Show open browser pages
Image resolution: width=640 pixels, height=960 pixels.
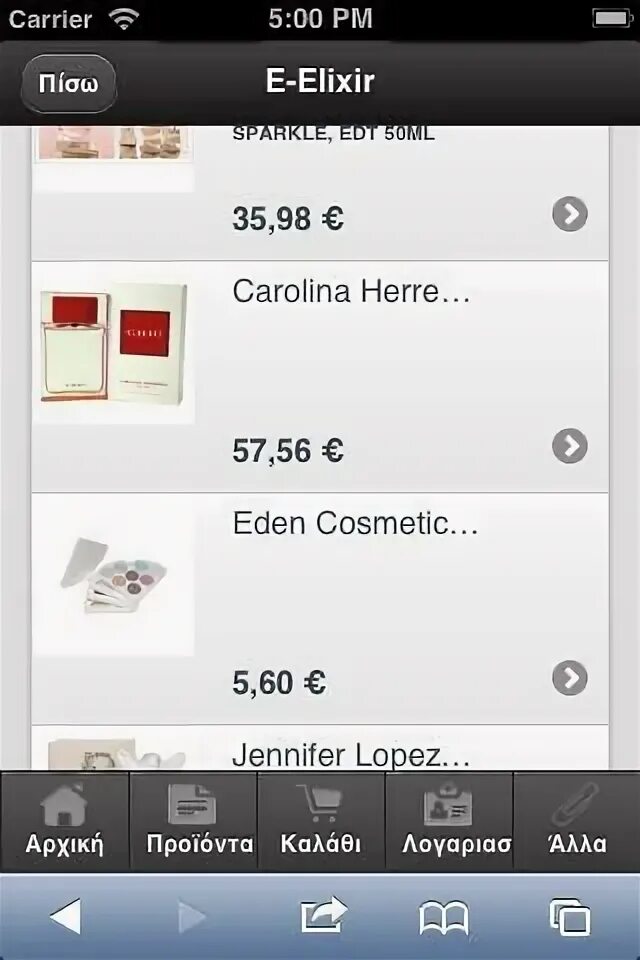570,916
